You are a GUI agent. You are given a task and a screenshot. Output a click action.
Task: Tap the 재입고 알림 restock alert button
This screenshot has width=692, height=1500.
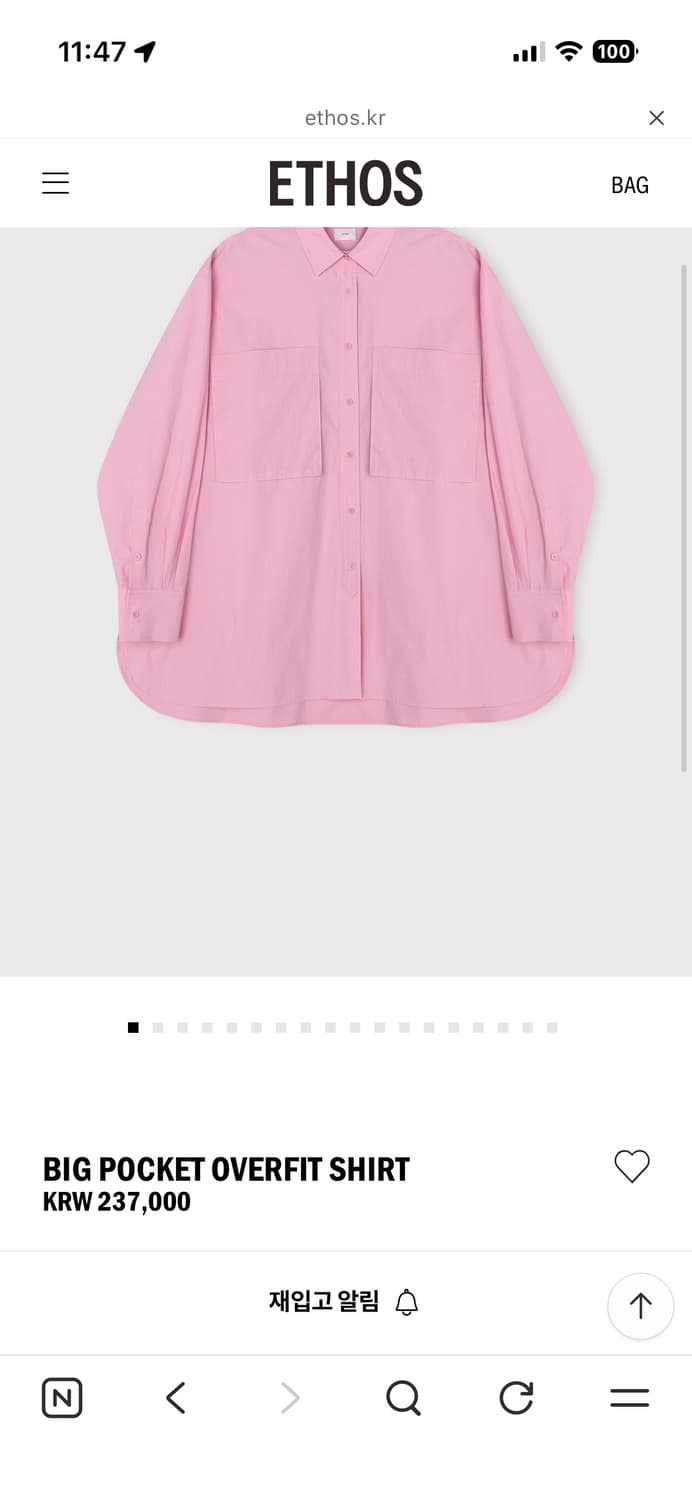point(343,1302)
